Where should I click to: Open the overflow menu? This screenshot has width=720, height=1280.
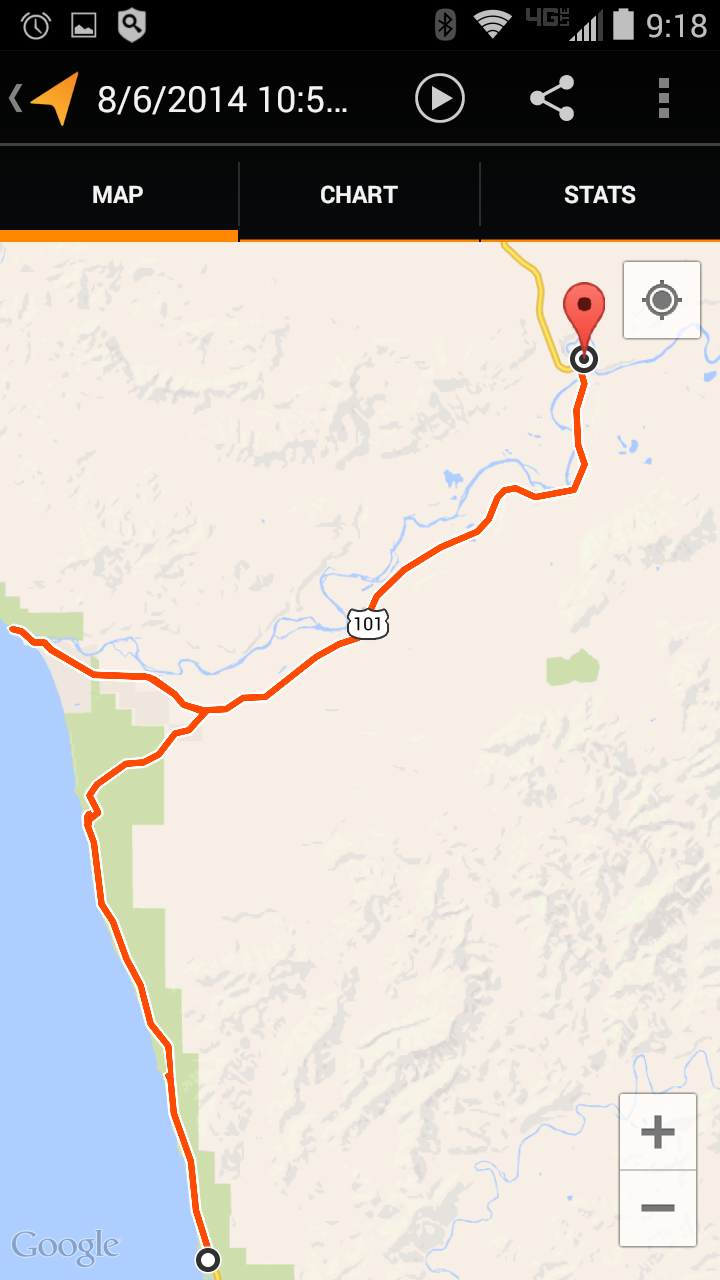tap(663, 99)
